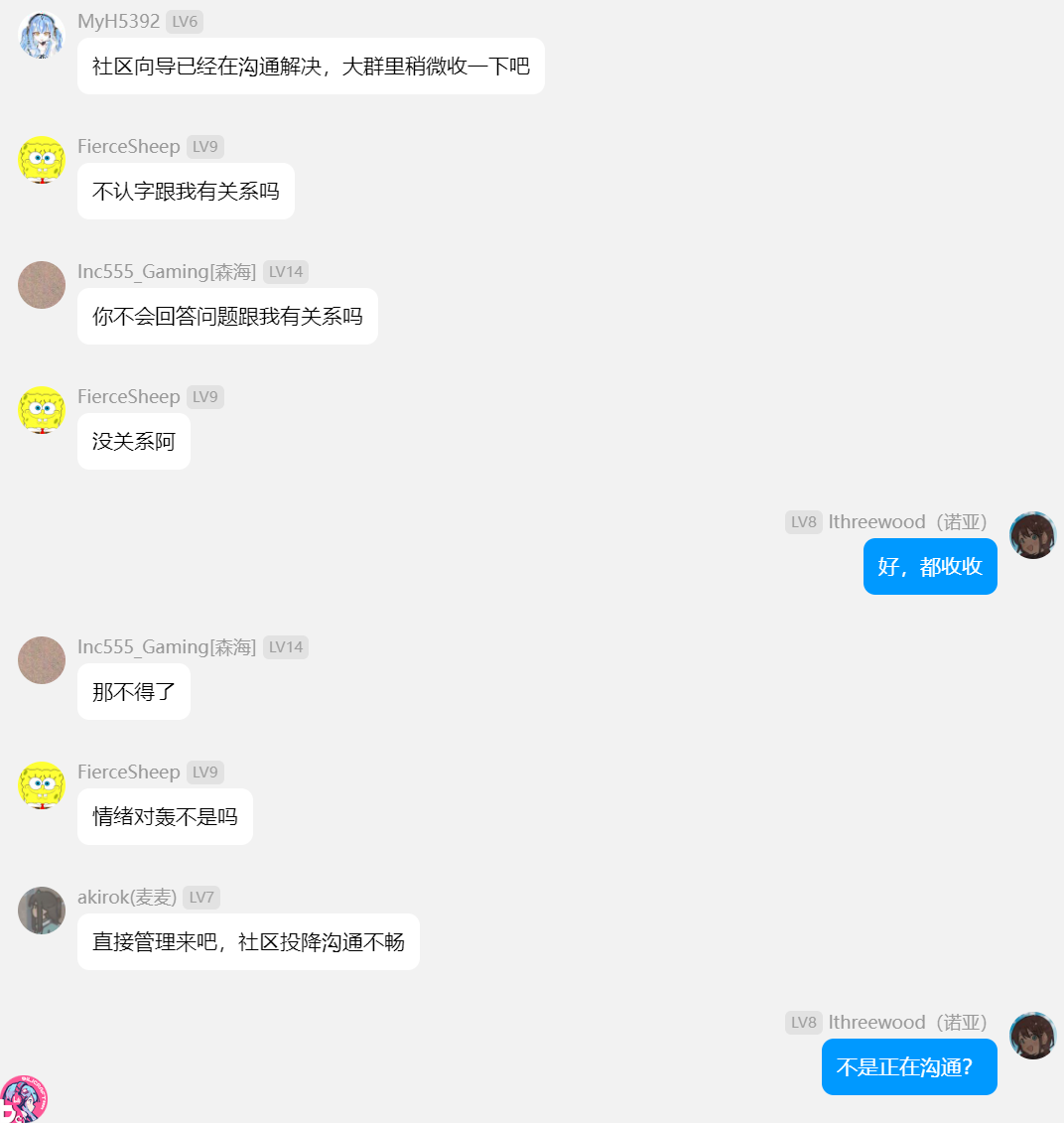
Task: Tap Inc555_Gaming's avatar next to "那不得了"
Action: coord(42,660)
